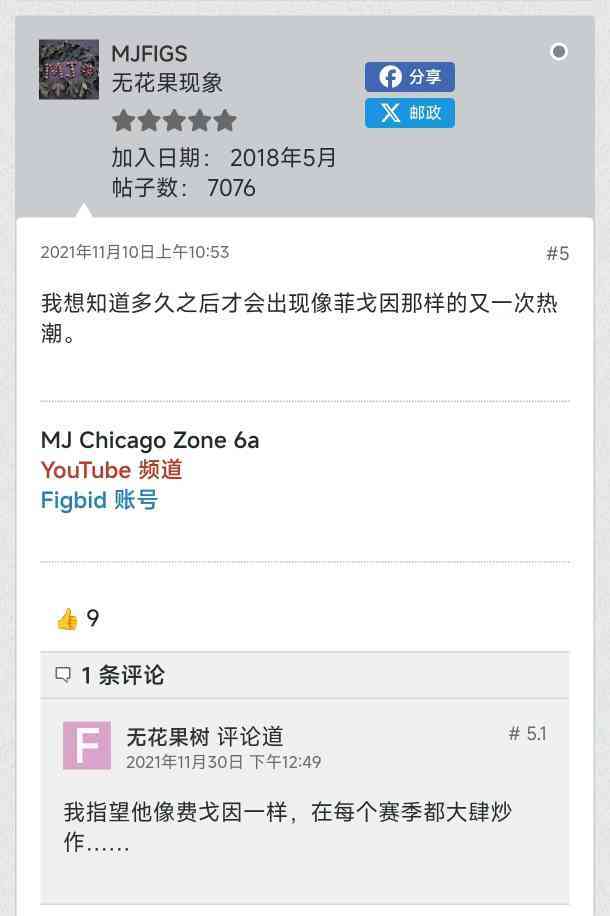Like the post with thumbs-up
Screen dimensions: 610x916
click(x=67, y=619)
